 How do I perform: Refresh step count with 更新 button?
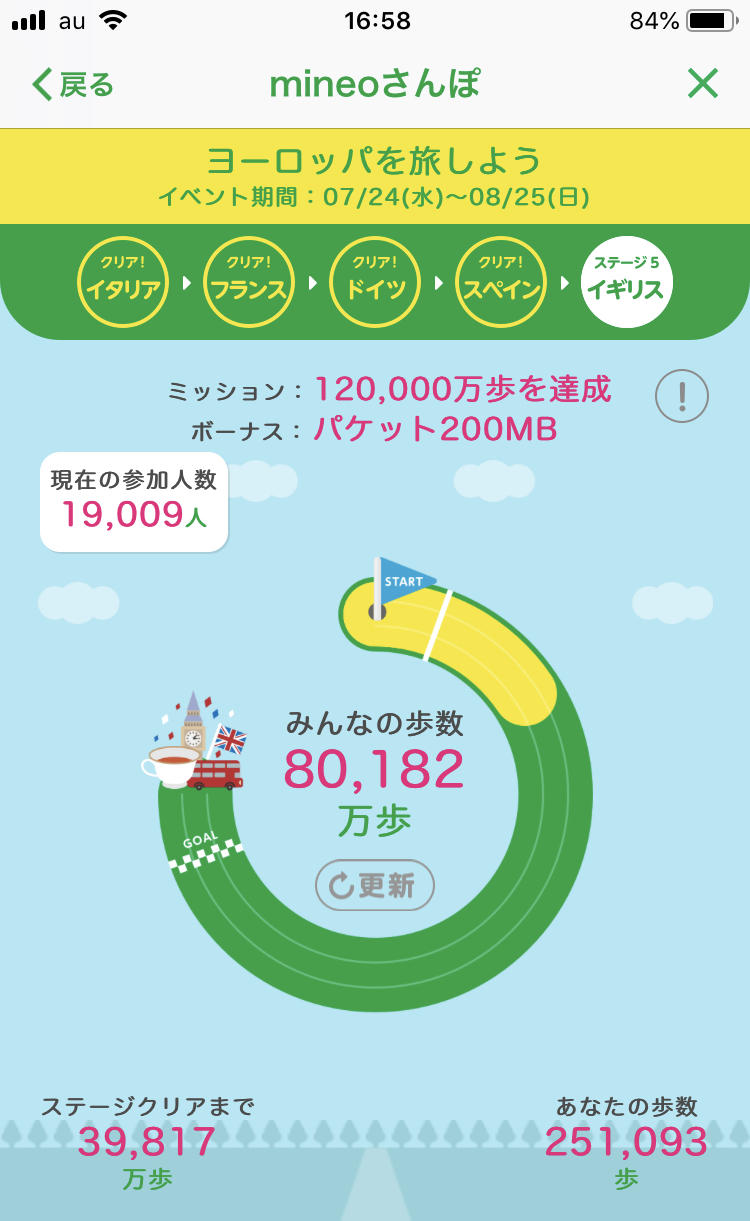tap(375, 885)
